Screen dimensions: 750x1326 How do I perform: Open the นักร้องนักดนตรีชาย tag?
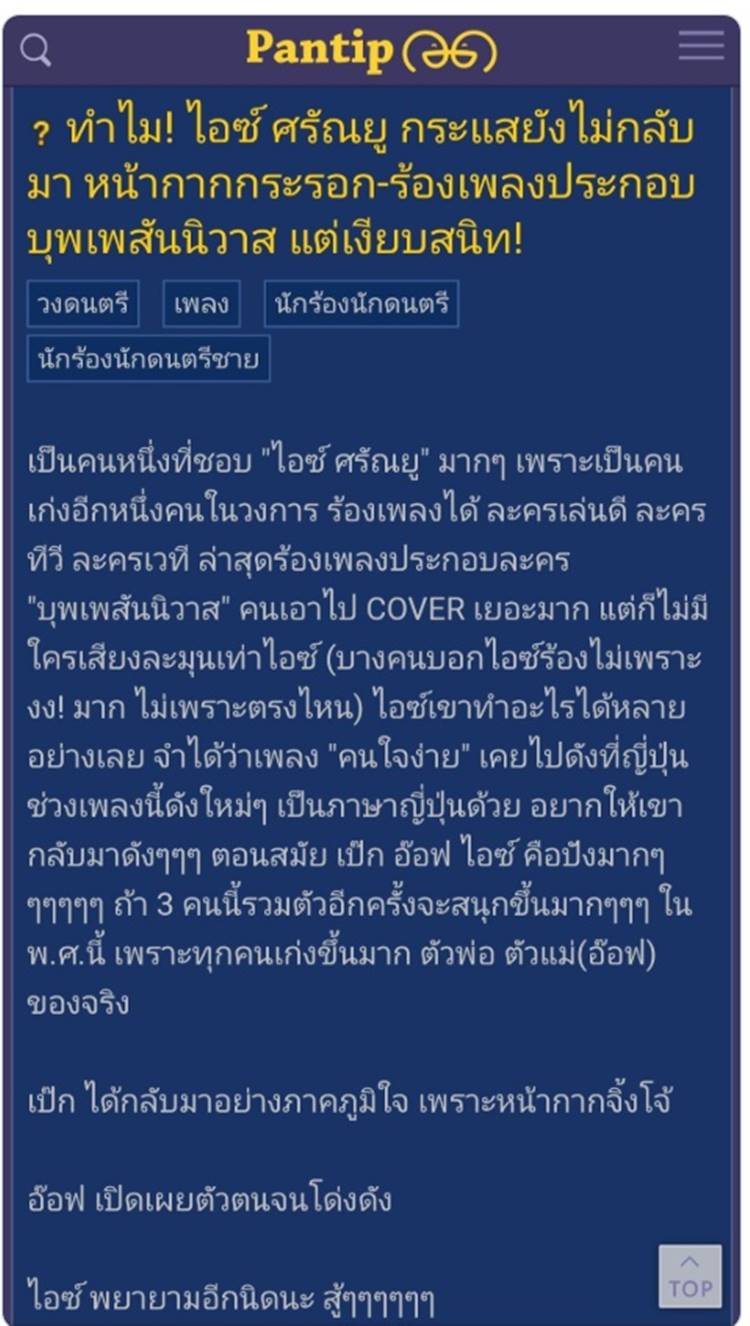point(148,358)
